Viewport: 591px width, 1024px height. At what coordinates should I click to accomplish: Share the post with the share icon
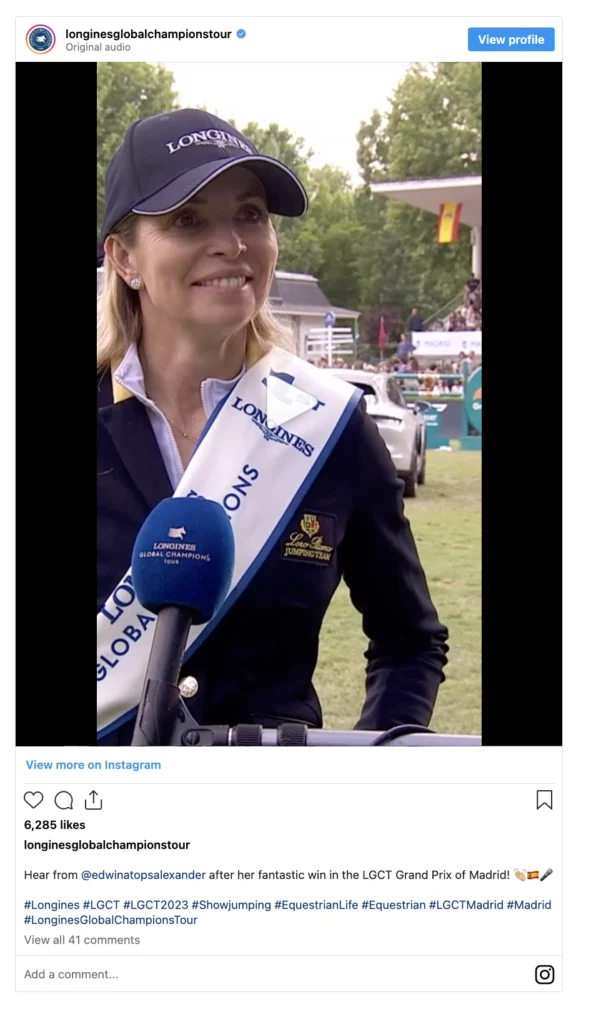click(x=93, y=800)
